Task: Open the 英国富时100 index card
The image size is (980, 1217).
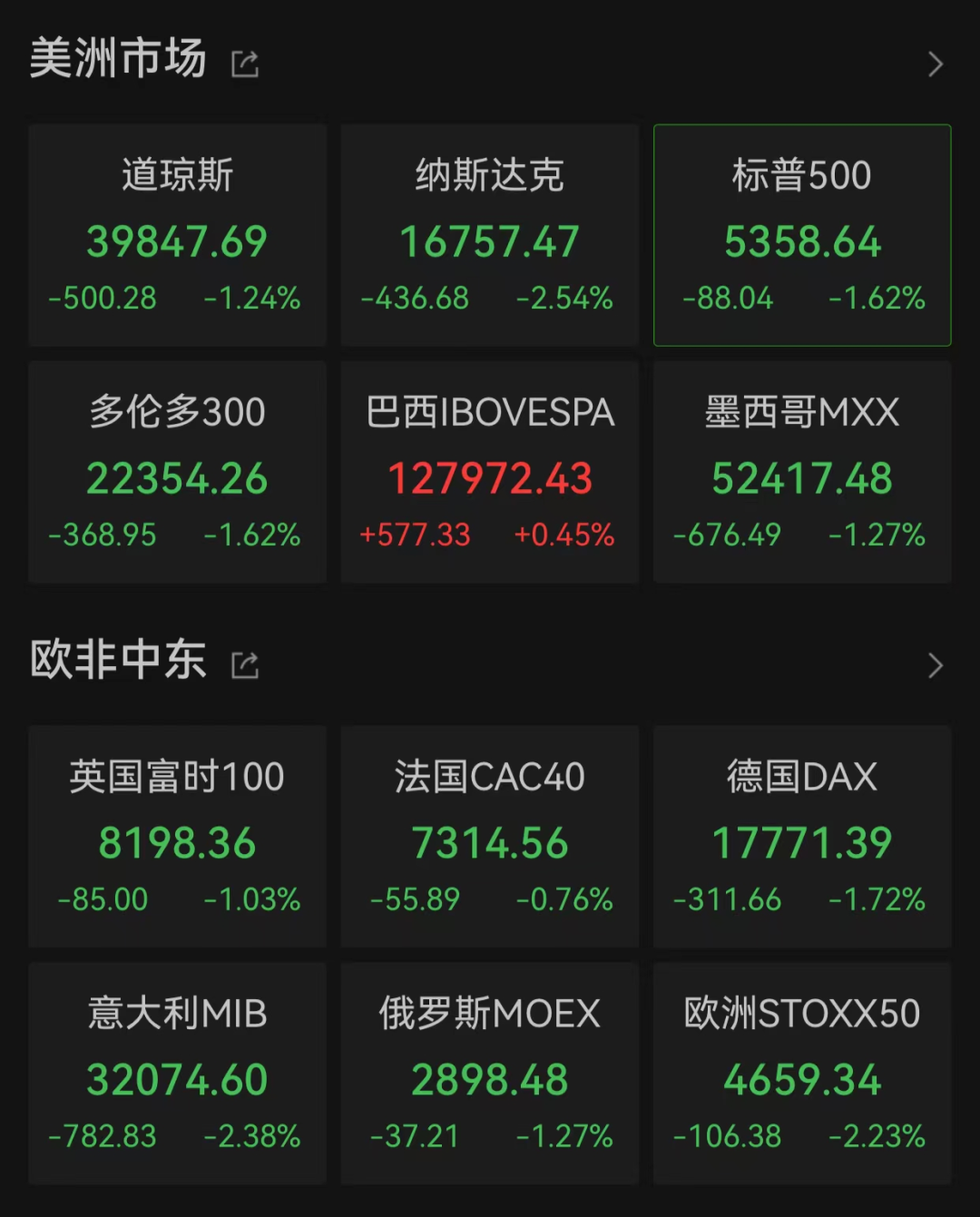Action: (176, 837)
